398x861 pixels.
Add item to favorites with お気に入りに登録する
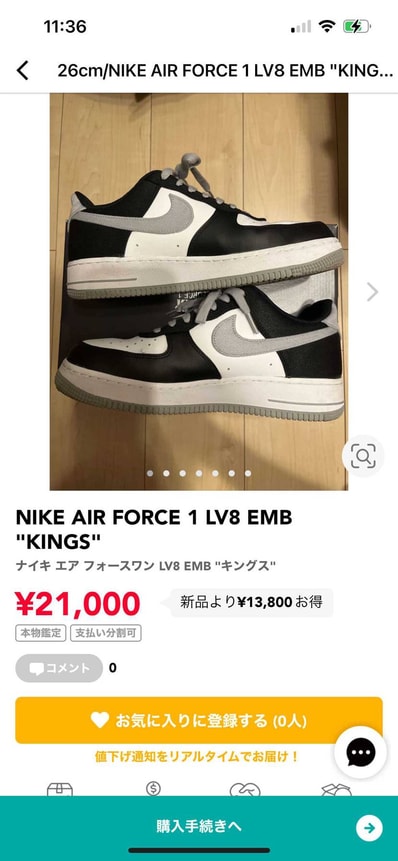click(199, 720)
